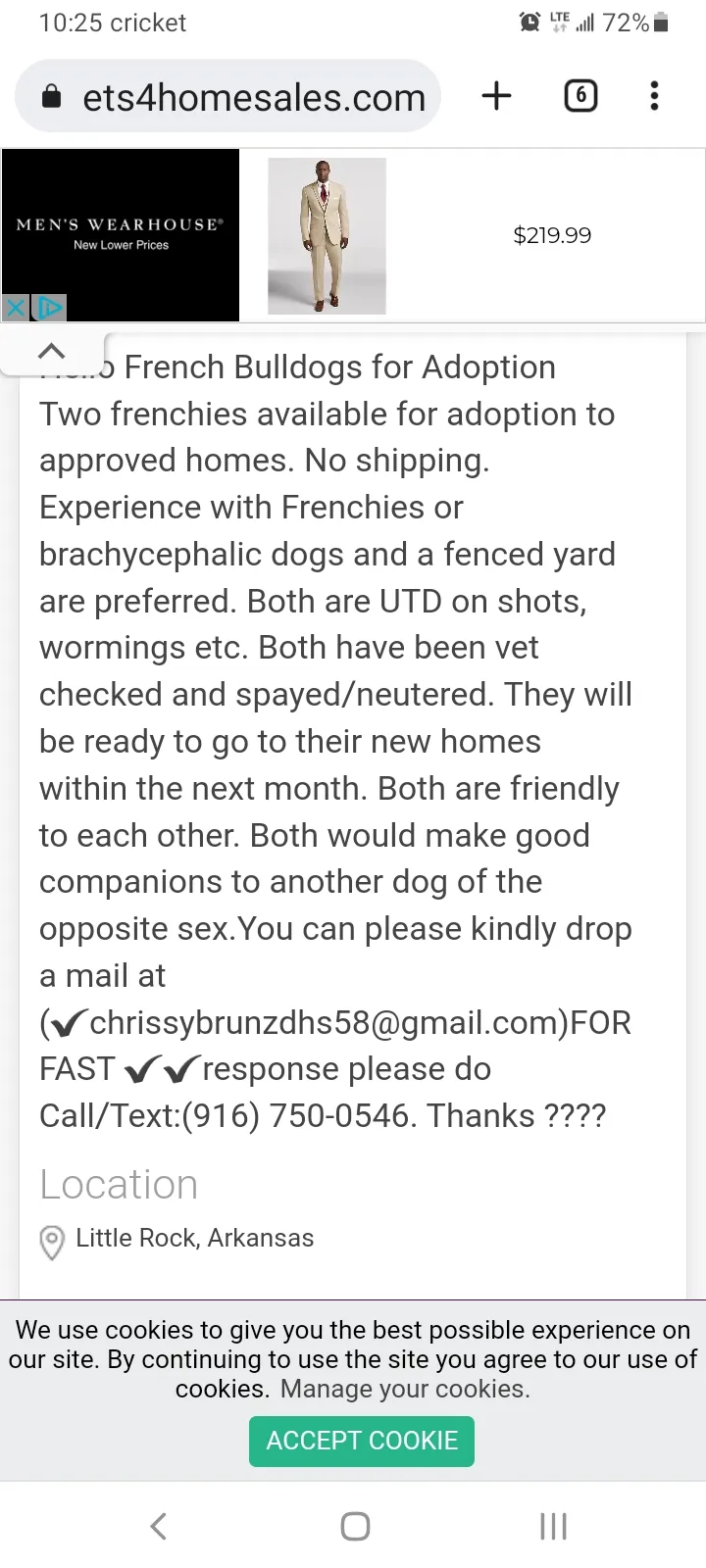706x1568 pixels.
Task: Open the Men's Wearhouse suit ad
Action: tap(353, 235)
